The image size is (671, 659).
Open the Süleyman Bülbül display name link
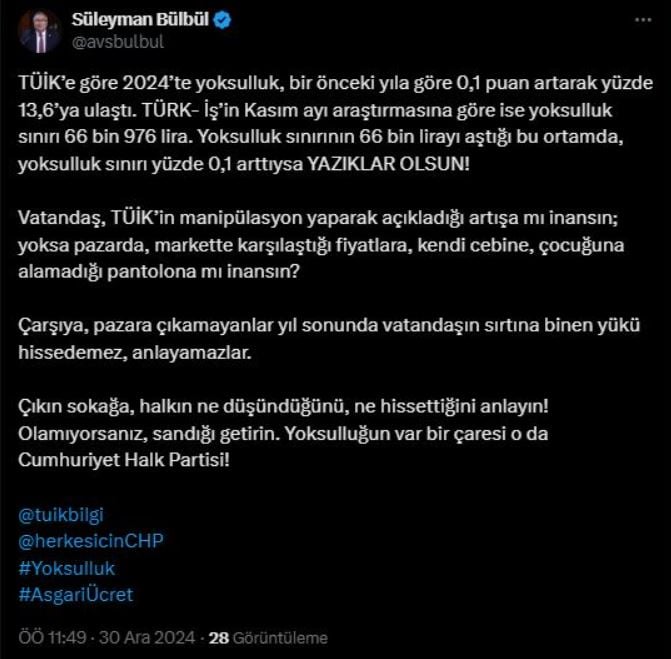tap(138, 20)
